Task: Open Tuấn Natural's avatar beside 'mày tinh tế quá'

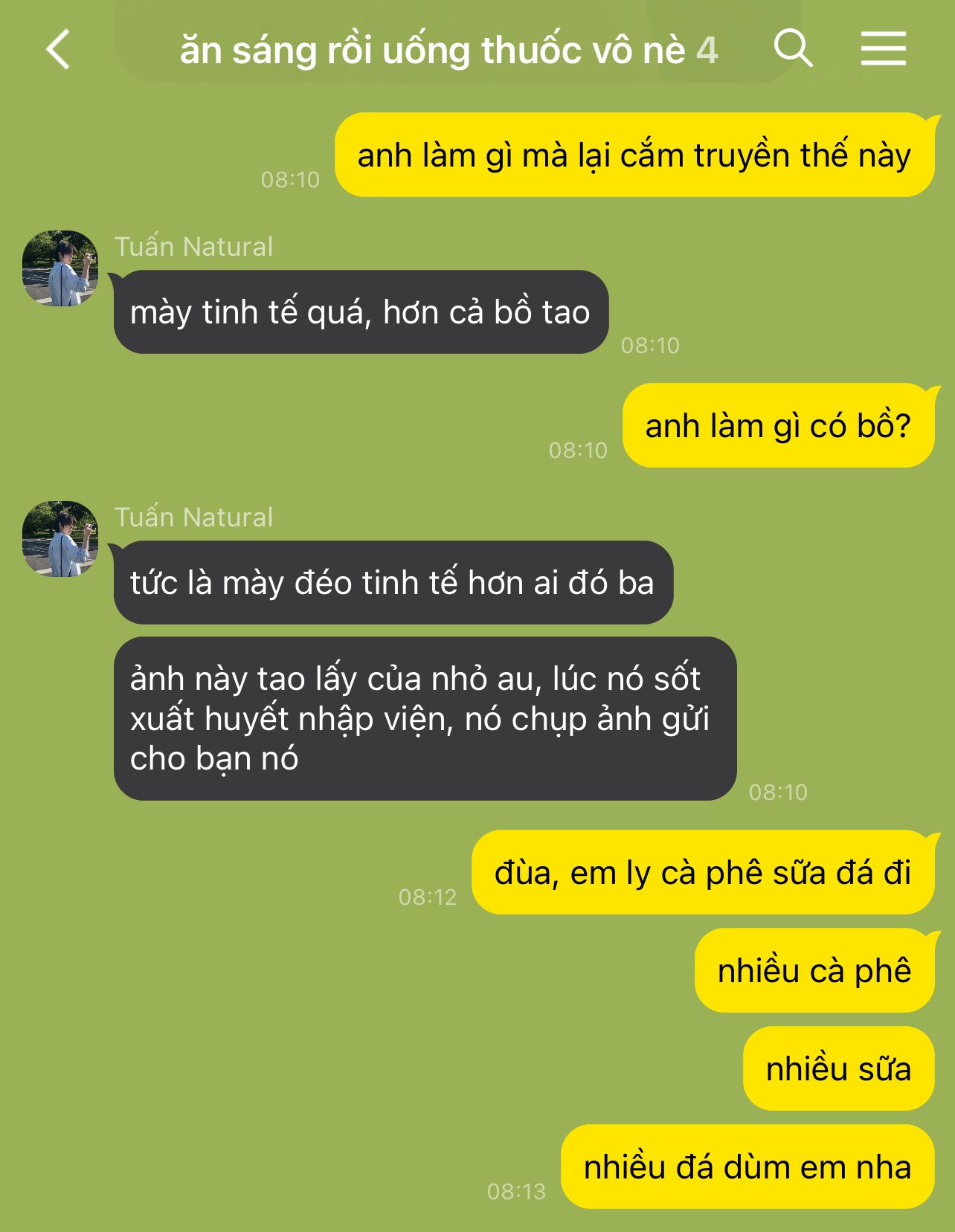Action: 60,268
